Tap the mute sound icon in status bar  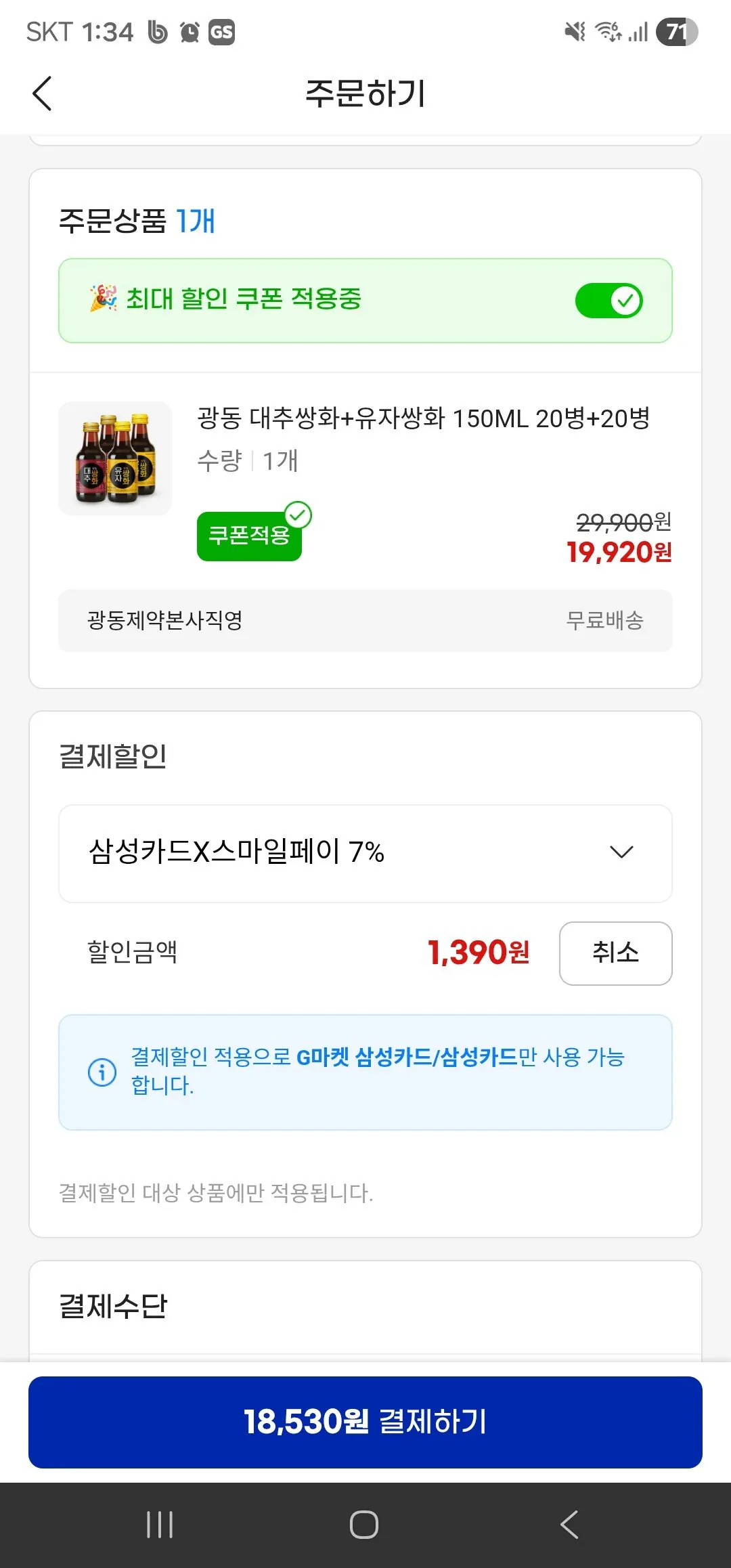click(x=575, y=30)
